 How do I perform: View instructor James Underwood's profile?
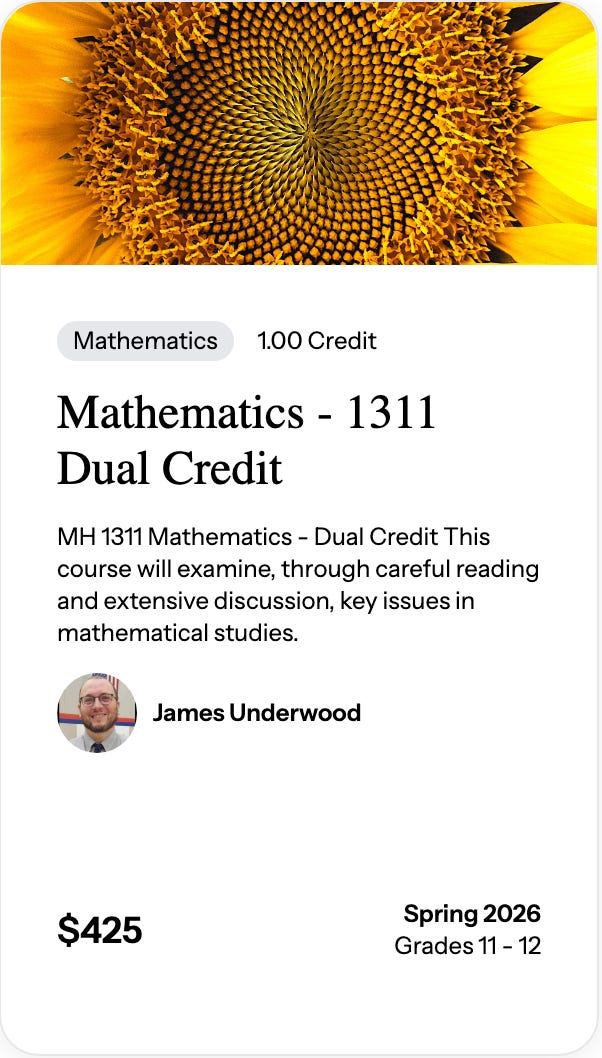tap(256, 713)
